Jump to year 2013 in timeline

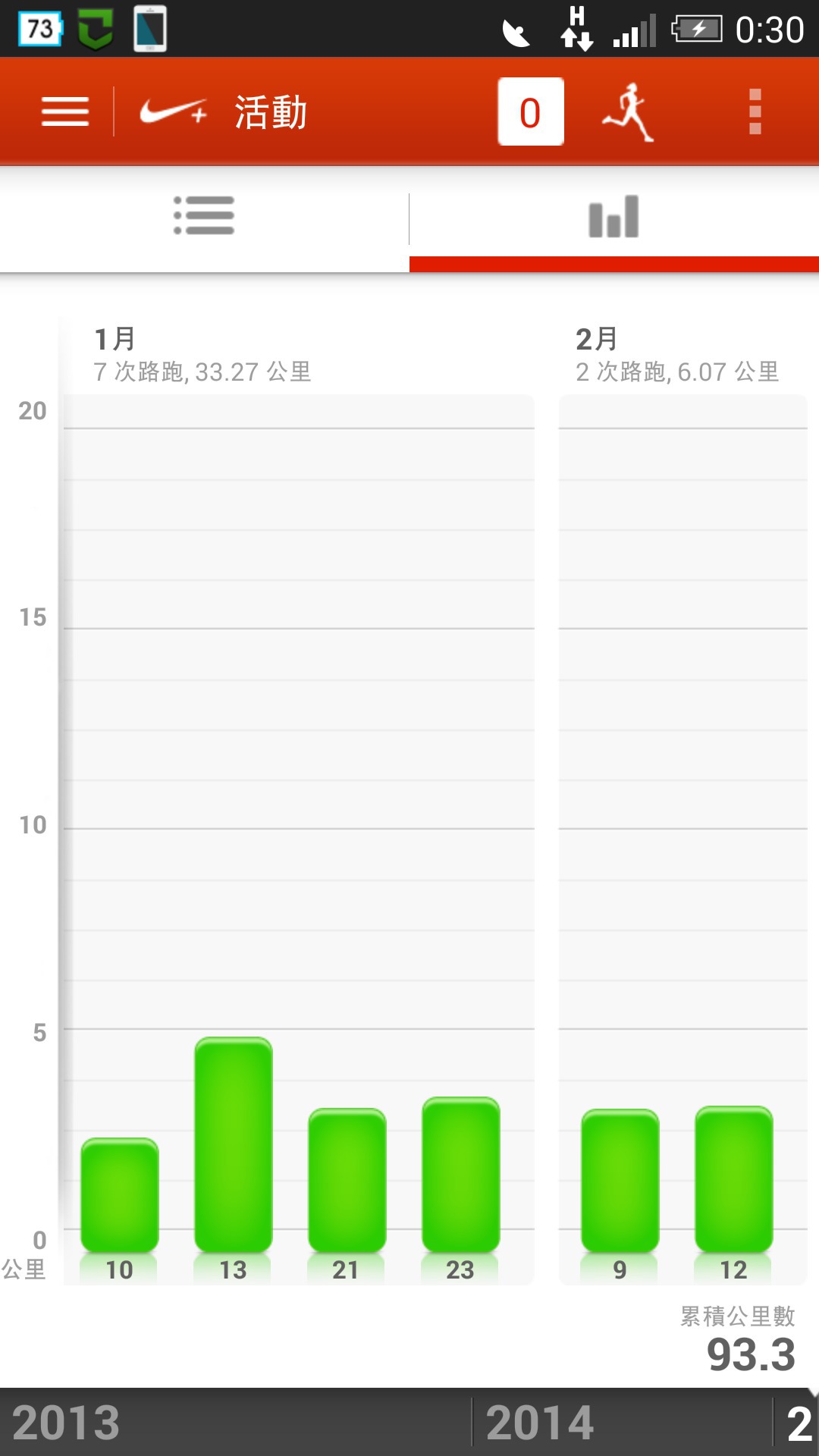(67, 1423)
